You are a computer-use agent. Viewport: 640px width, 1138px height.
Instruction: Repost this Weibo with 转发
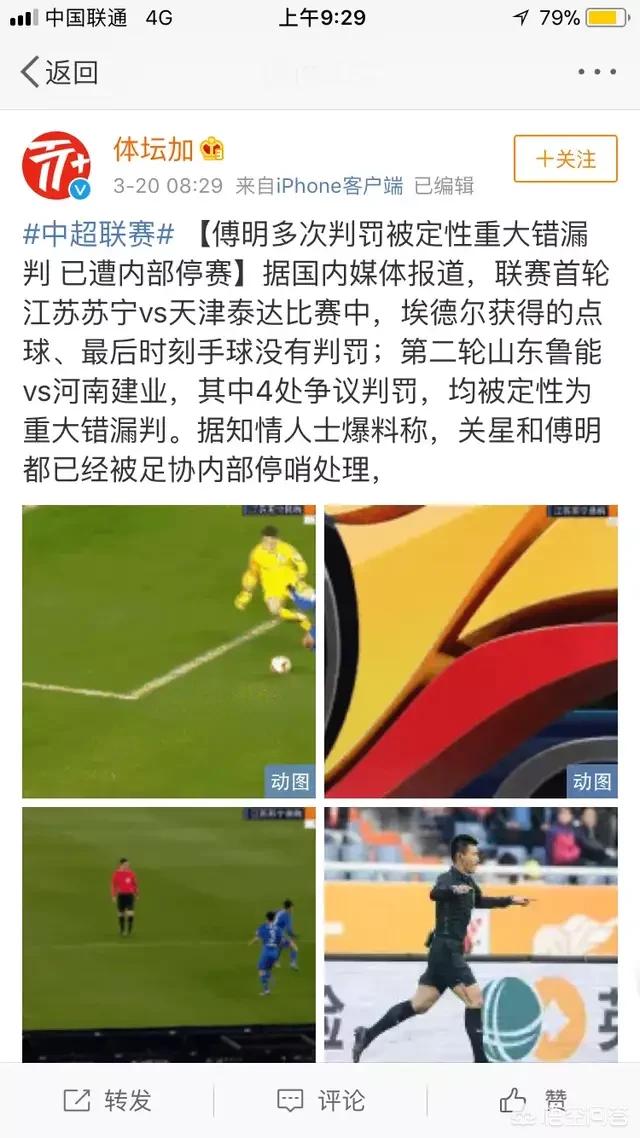pyautogui.click(x=107, y=1101)
